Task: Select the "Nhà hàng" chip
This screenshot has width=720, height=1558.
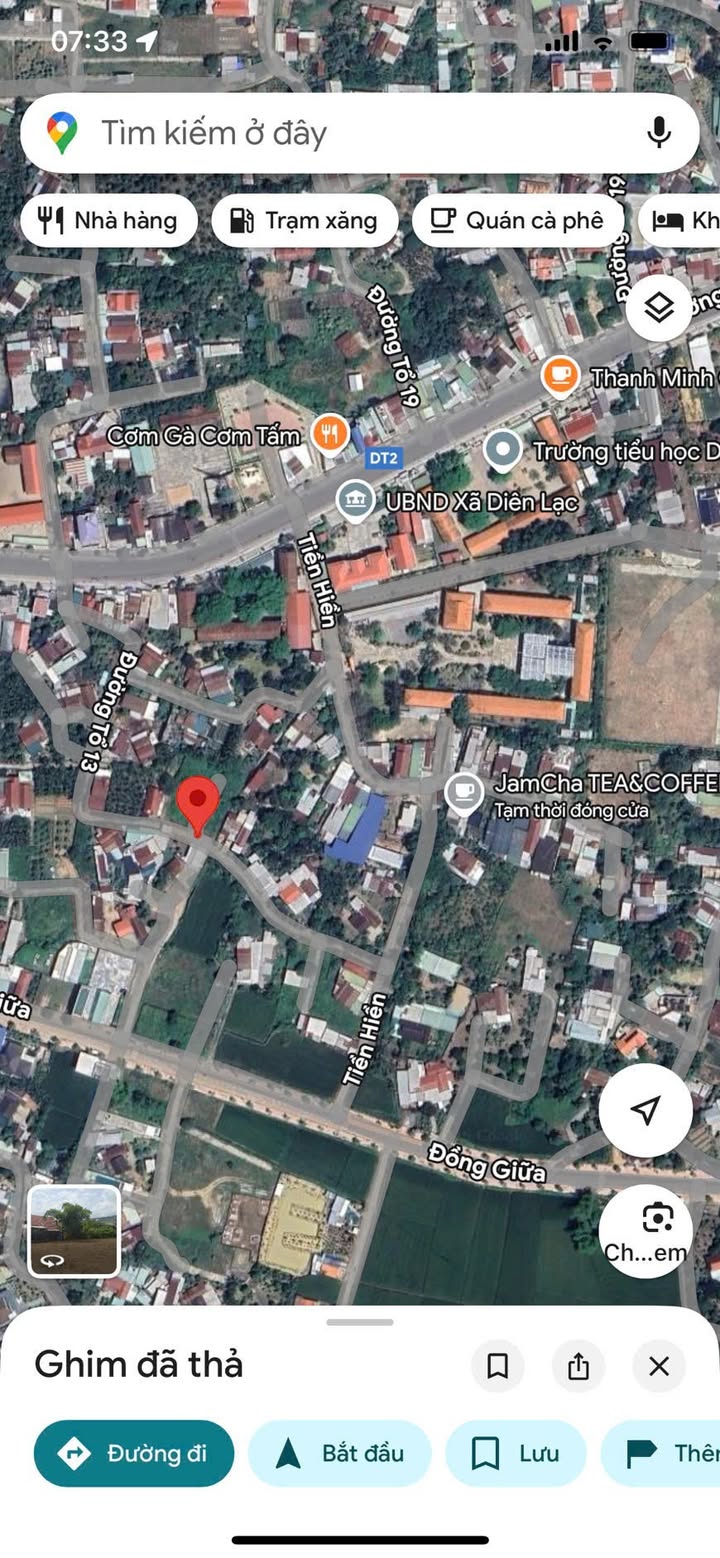Action: coord(107,221)
